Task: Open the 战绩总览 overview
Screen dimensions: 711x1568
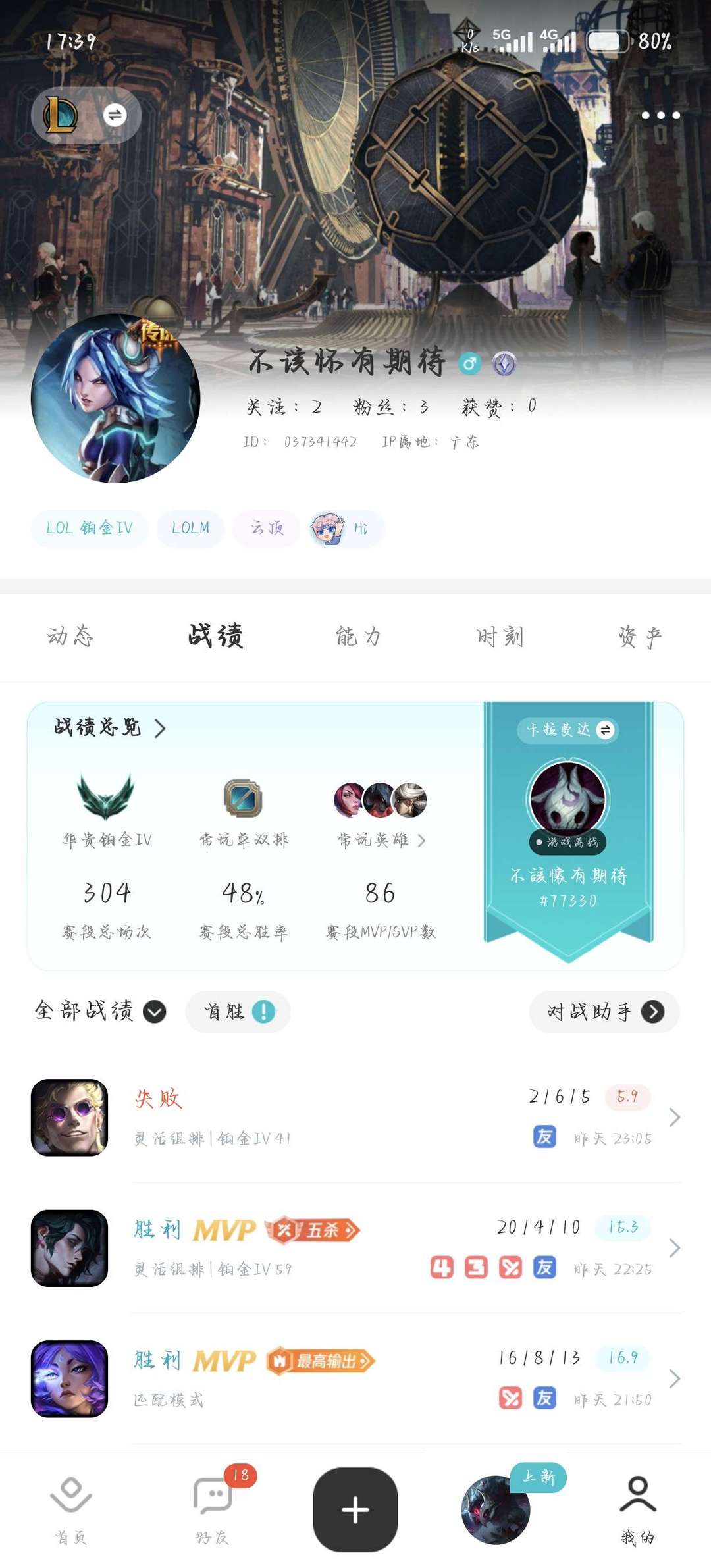Action: 110,727
